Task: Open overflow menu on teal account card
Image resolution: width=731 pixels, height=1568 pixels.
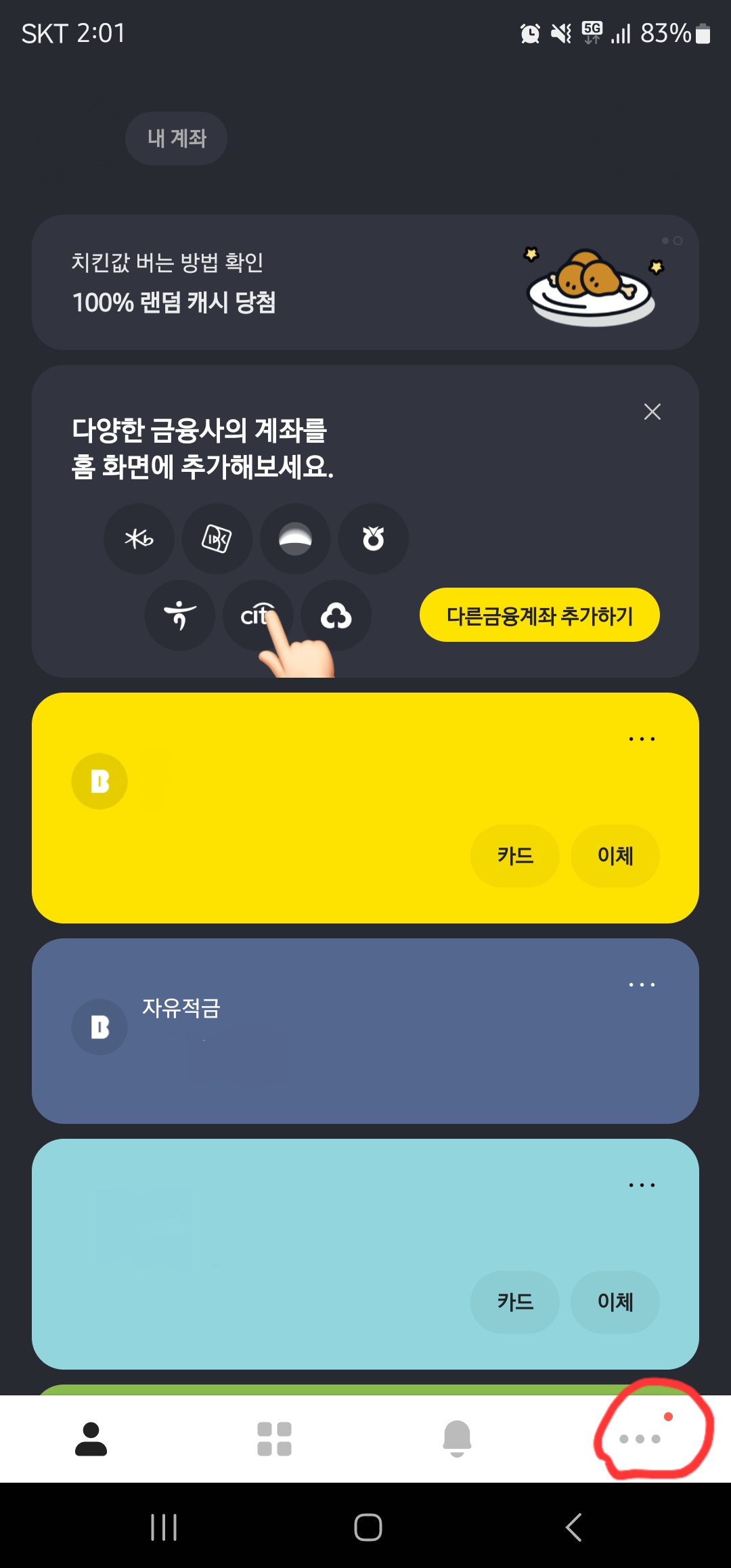Action: click(x=641, y=1184)
